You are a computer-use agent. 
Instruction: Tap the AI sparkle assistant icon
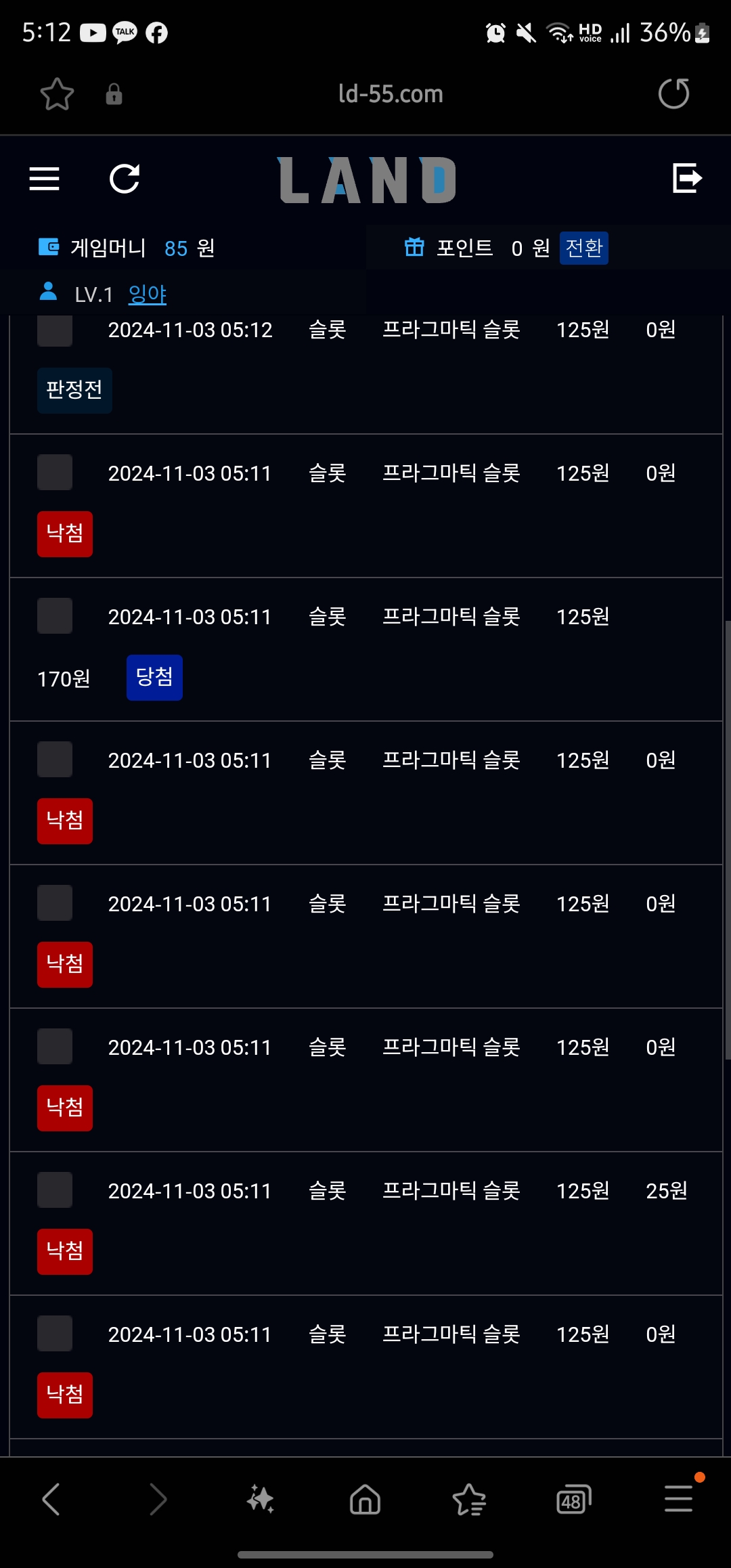pyautogui.click(x=261, y=1499)
